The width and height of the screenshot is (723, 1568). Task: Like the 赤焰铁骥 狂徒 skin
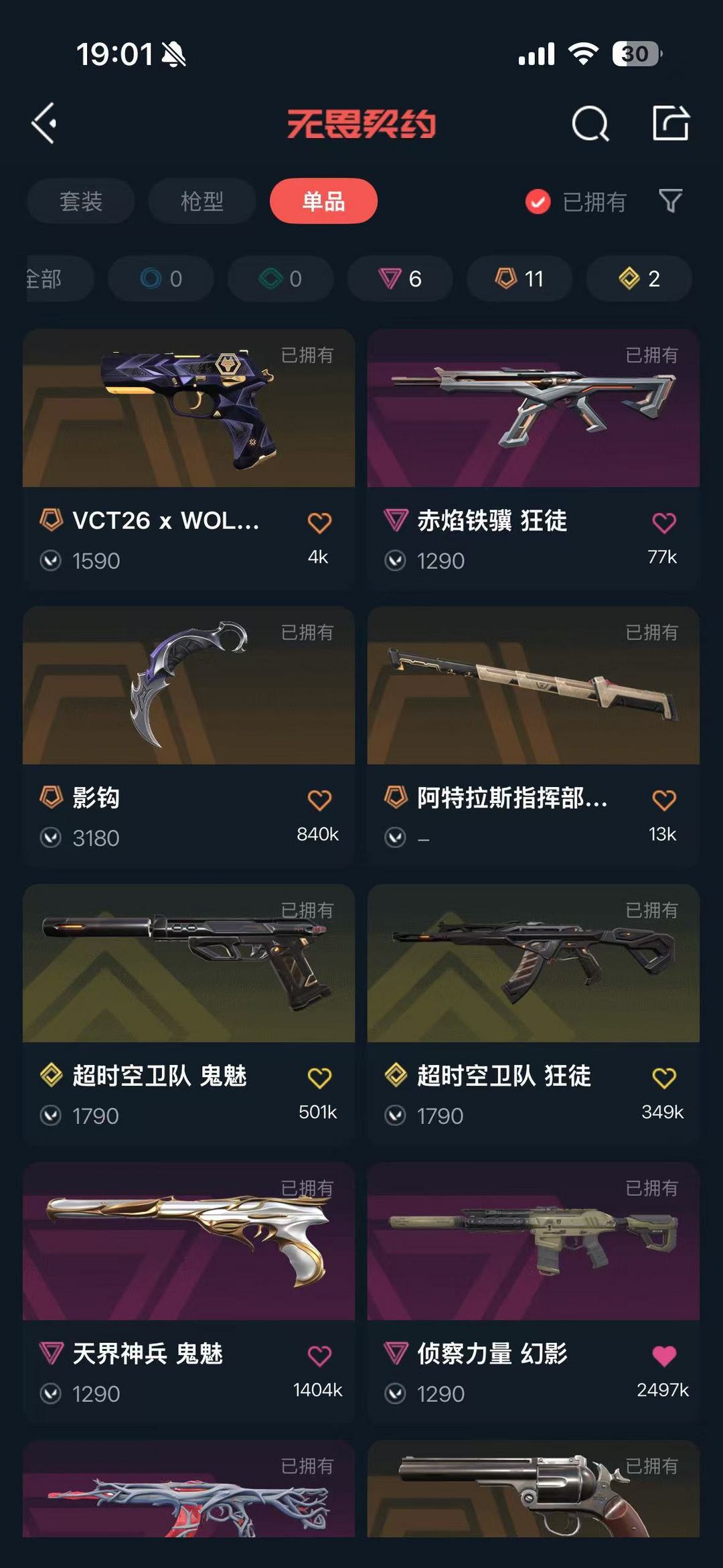tap(664, 522)
